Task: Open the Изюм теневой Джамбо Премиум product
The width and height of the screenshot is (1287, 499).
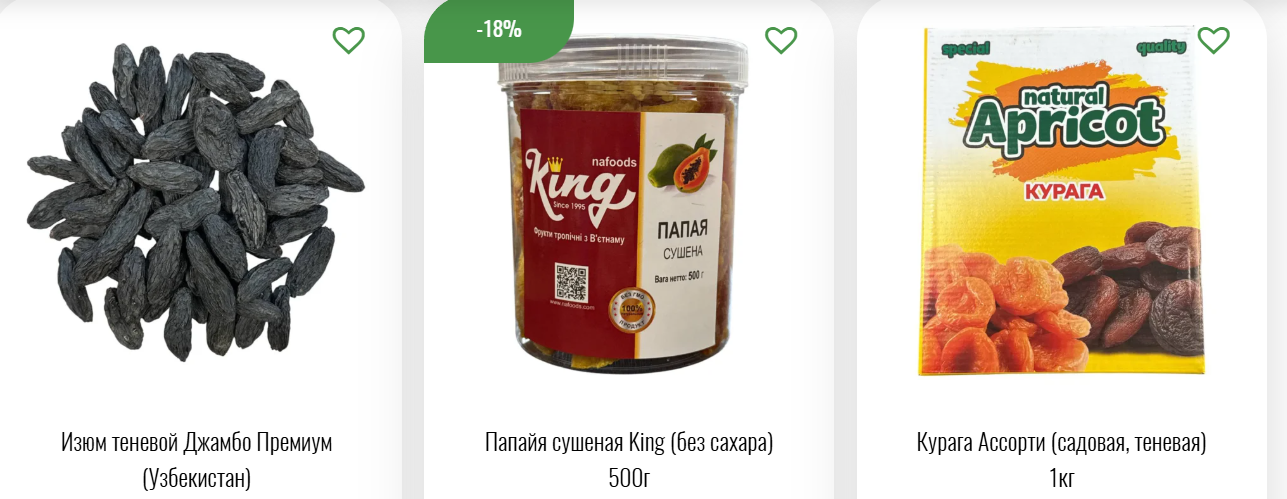Action: pyautogui.click(x=196, y=442)
